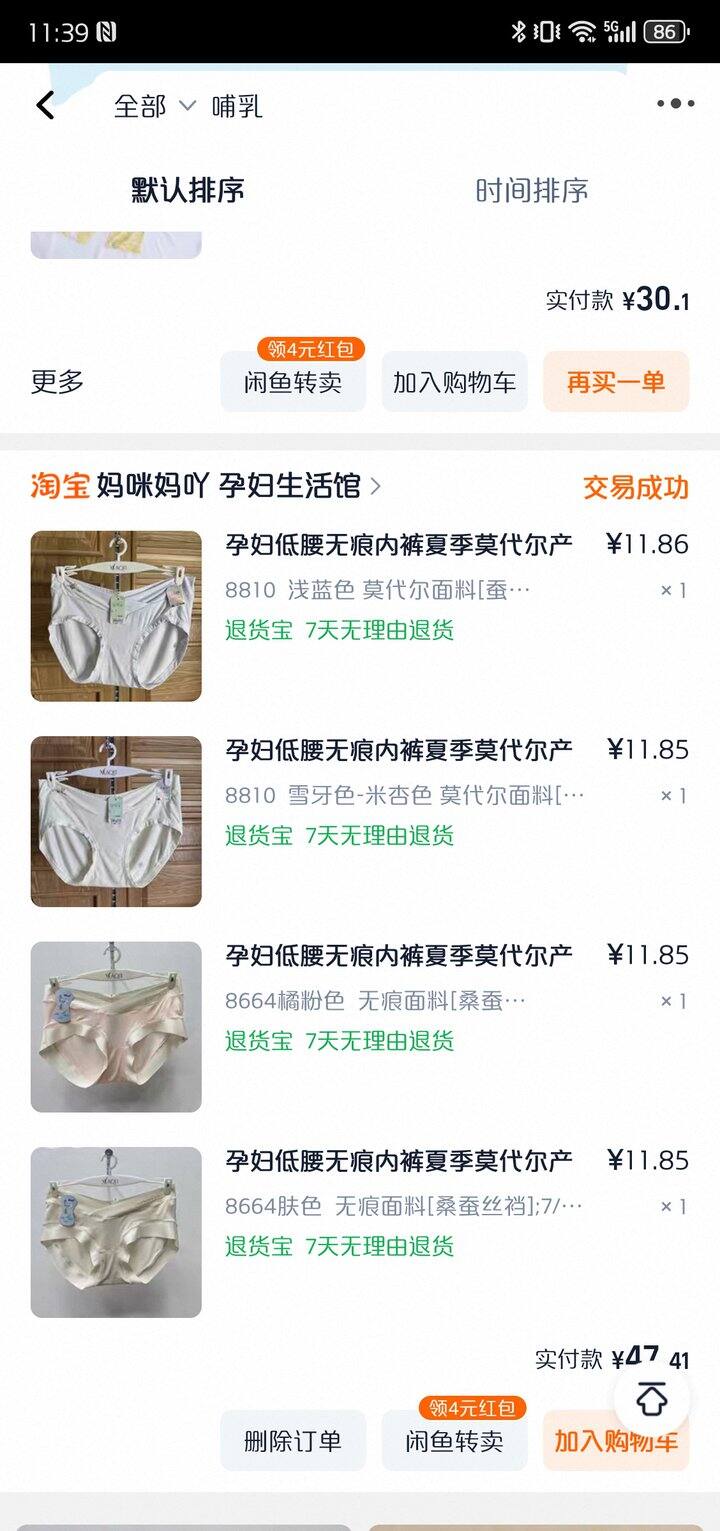This screenshot has width=720, height=1531.
Task: Open the three-dot overflow menu
Action: [675, 104]
